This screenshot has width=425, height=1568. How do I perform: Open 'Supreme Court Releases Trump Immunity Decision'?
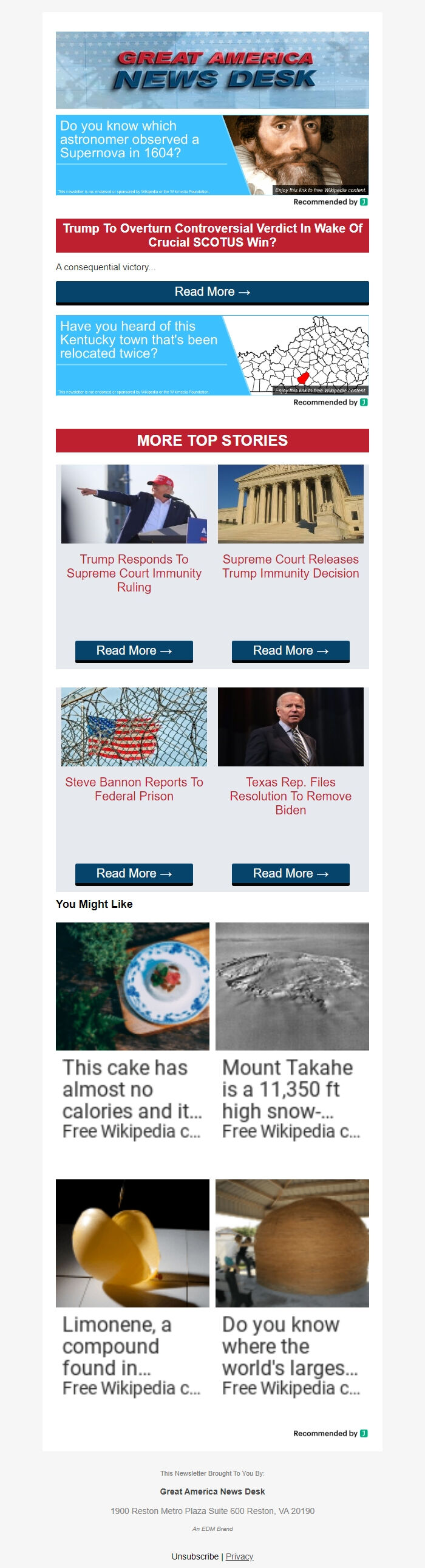(290, 566)
